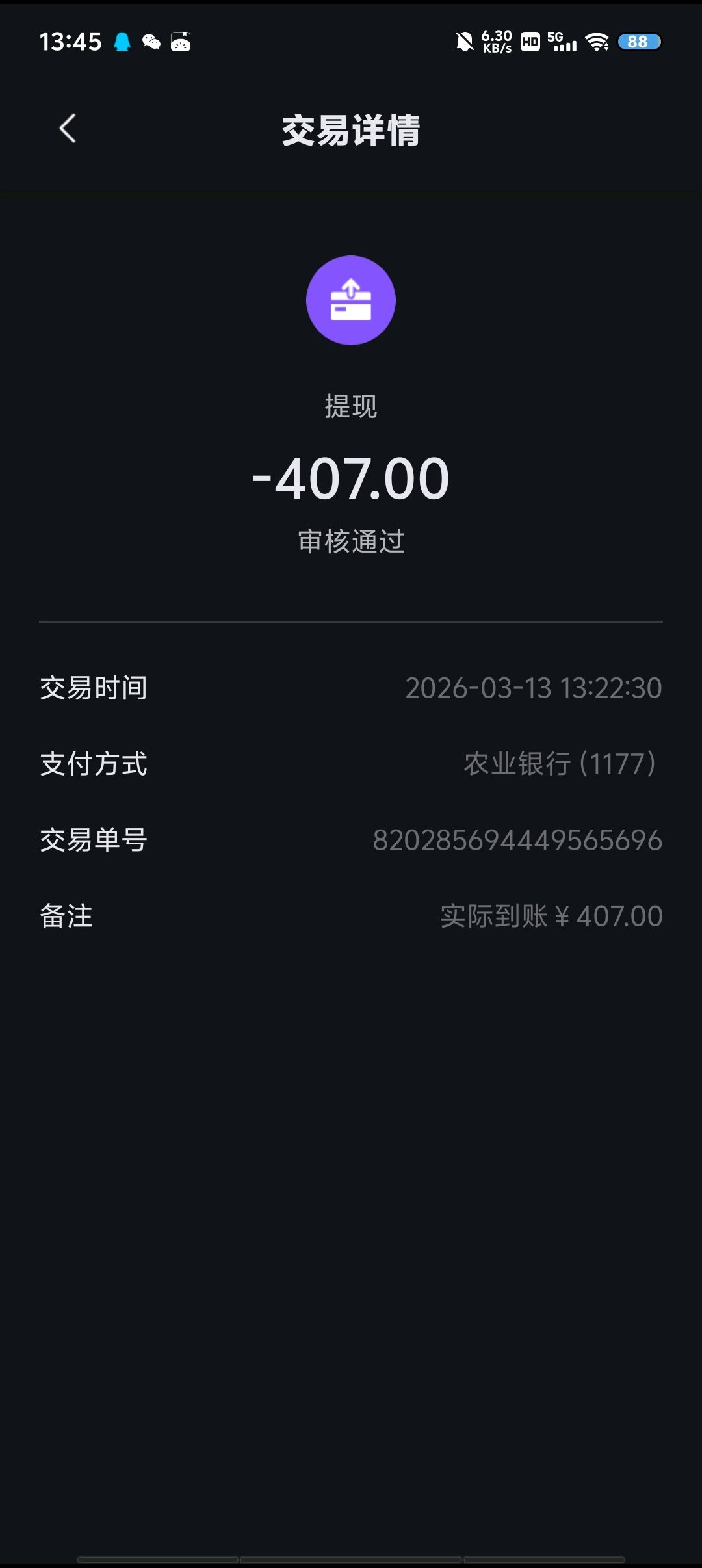Expand the 备注 row for remark details

click(x=351, y=917)
